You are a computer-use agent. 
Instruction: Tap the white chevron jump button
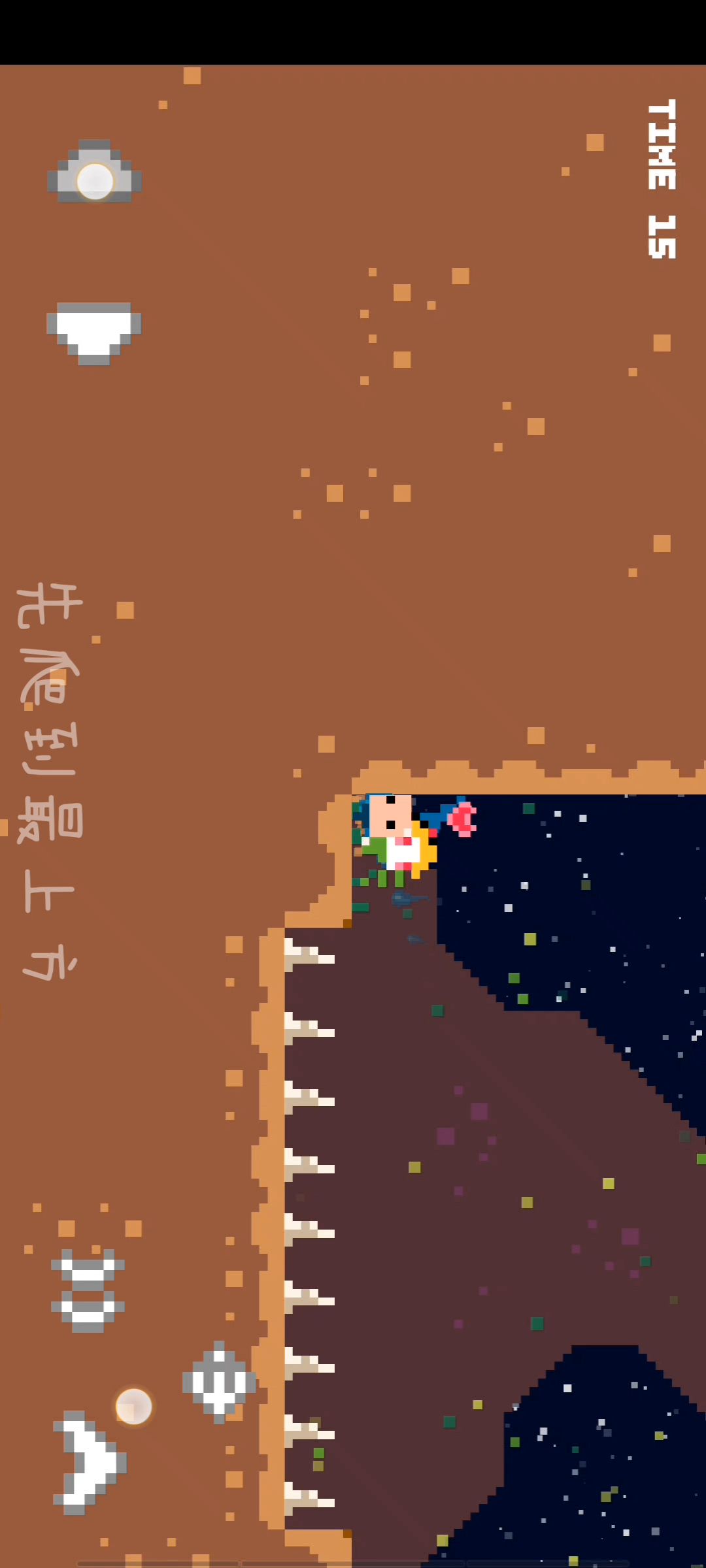tap(90, 1462)
